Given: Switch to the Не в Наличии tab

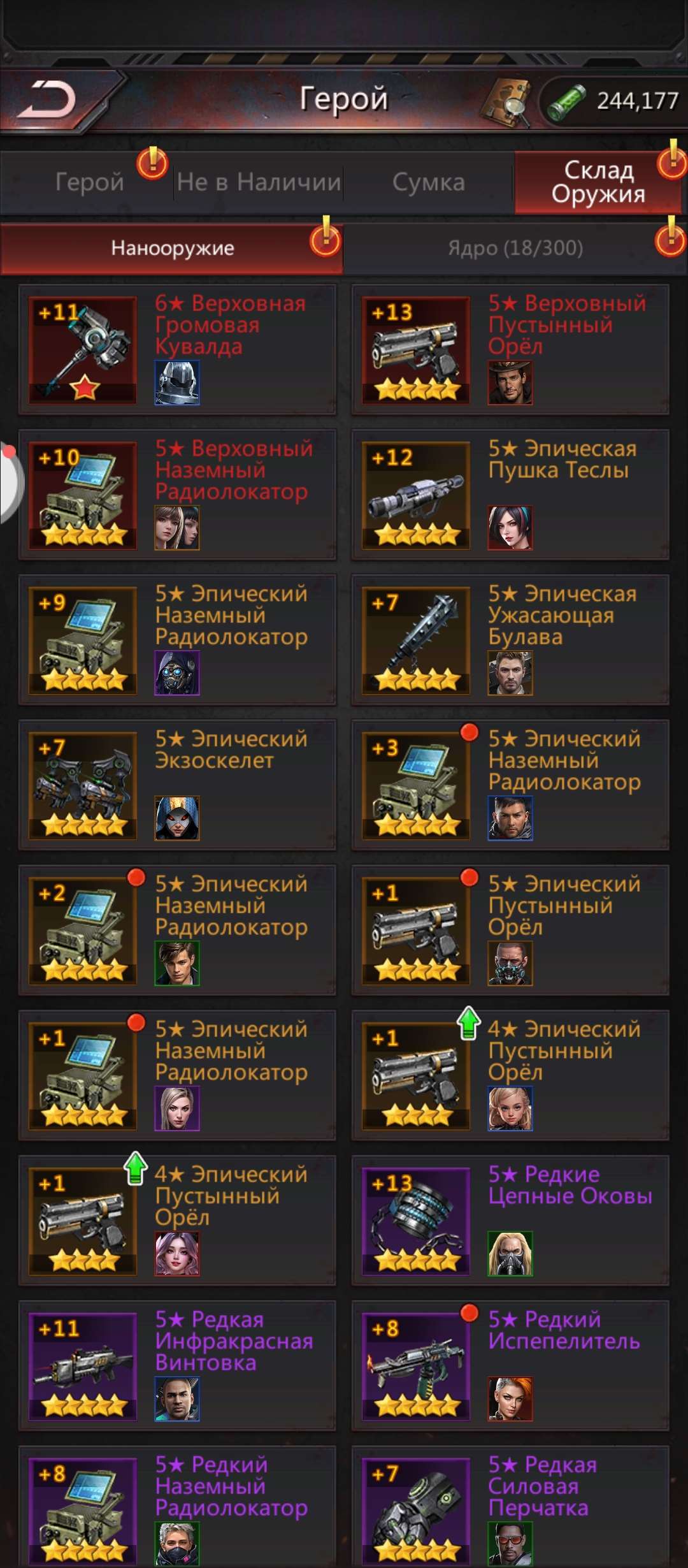Looking at the screenshot, I should coord(259,182).
